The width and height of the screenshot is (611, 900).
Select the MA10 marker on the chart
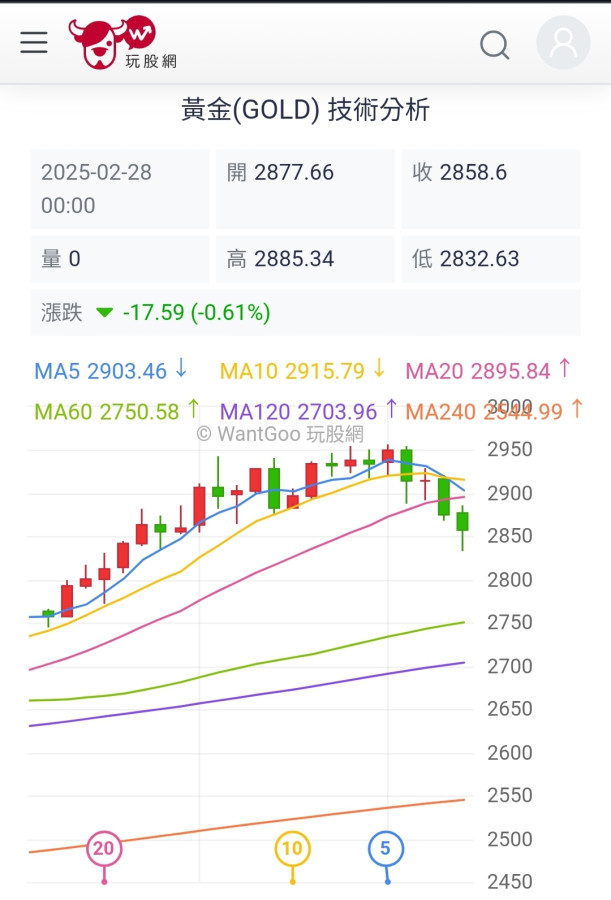pyautogui.click(x=292, y=849)
